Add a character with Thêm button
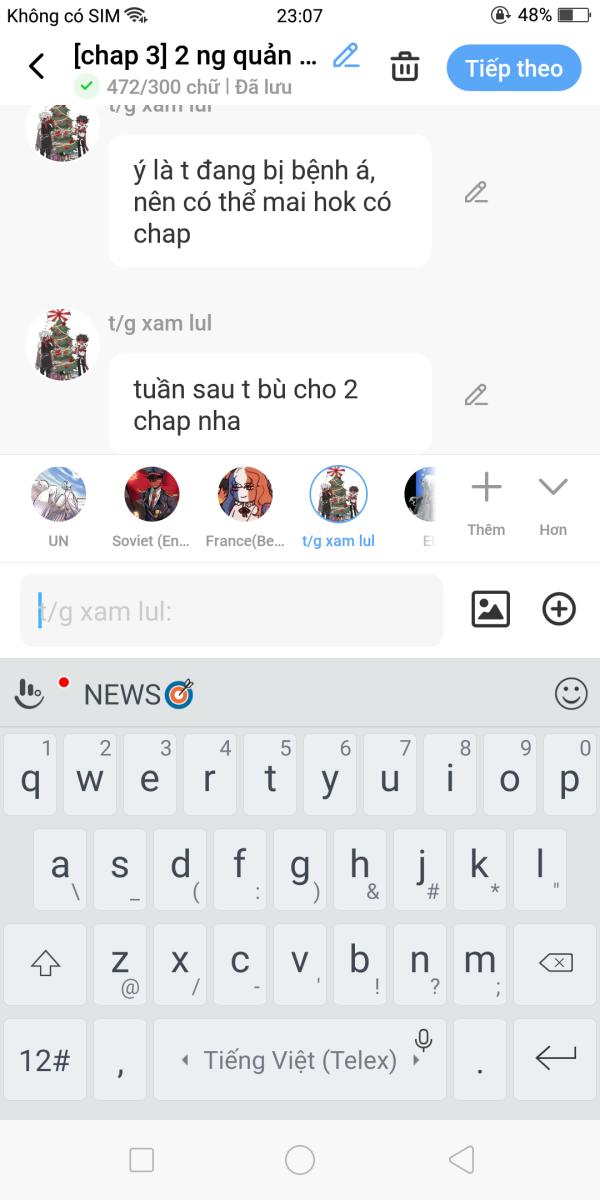600x1200 pixels. click(486, 503)
